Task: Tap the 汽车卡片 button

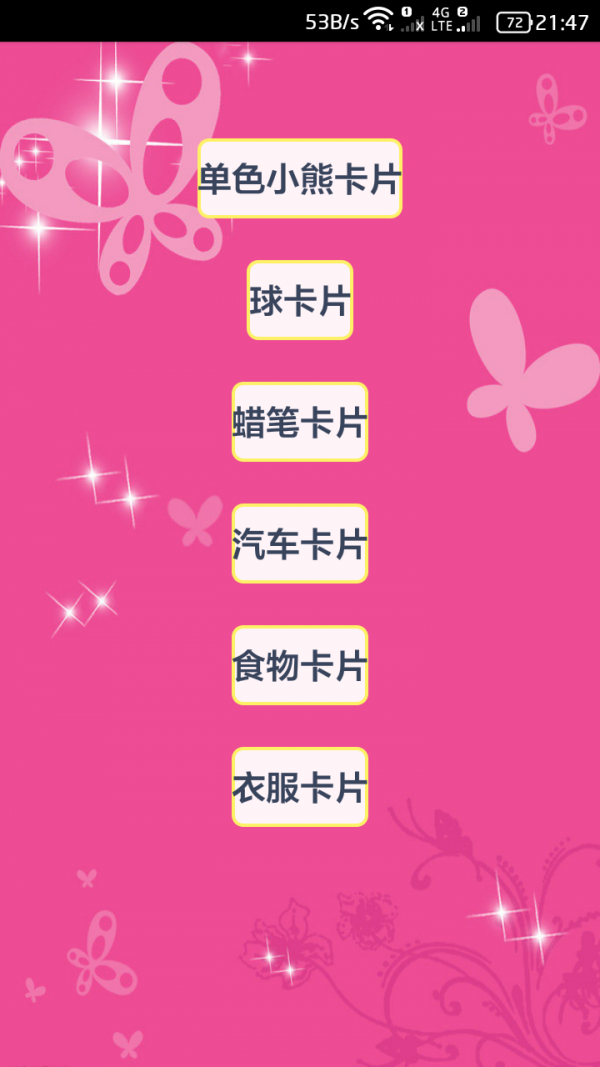Action: click(x=300, y=544)
